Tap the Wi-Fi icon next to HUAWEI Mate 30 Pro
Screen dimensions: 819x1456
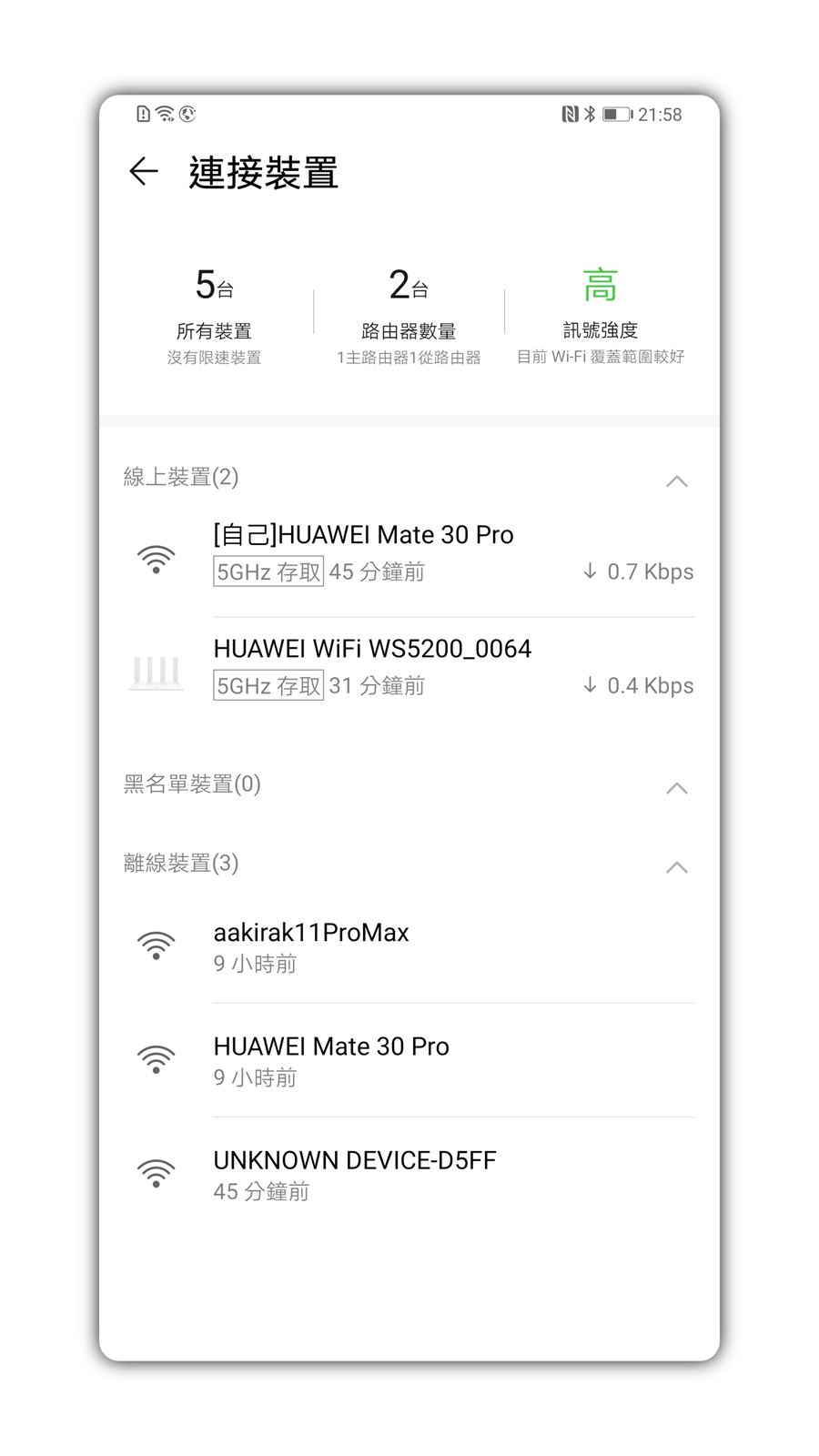156,557
